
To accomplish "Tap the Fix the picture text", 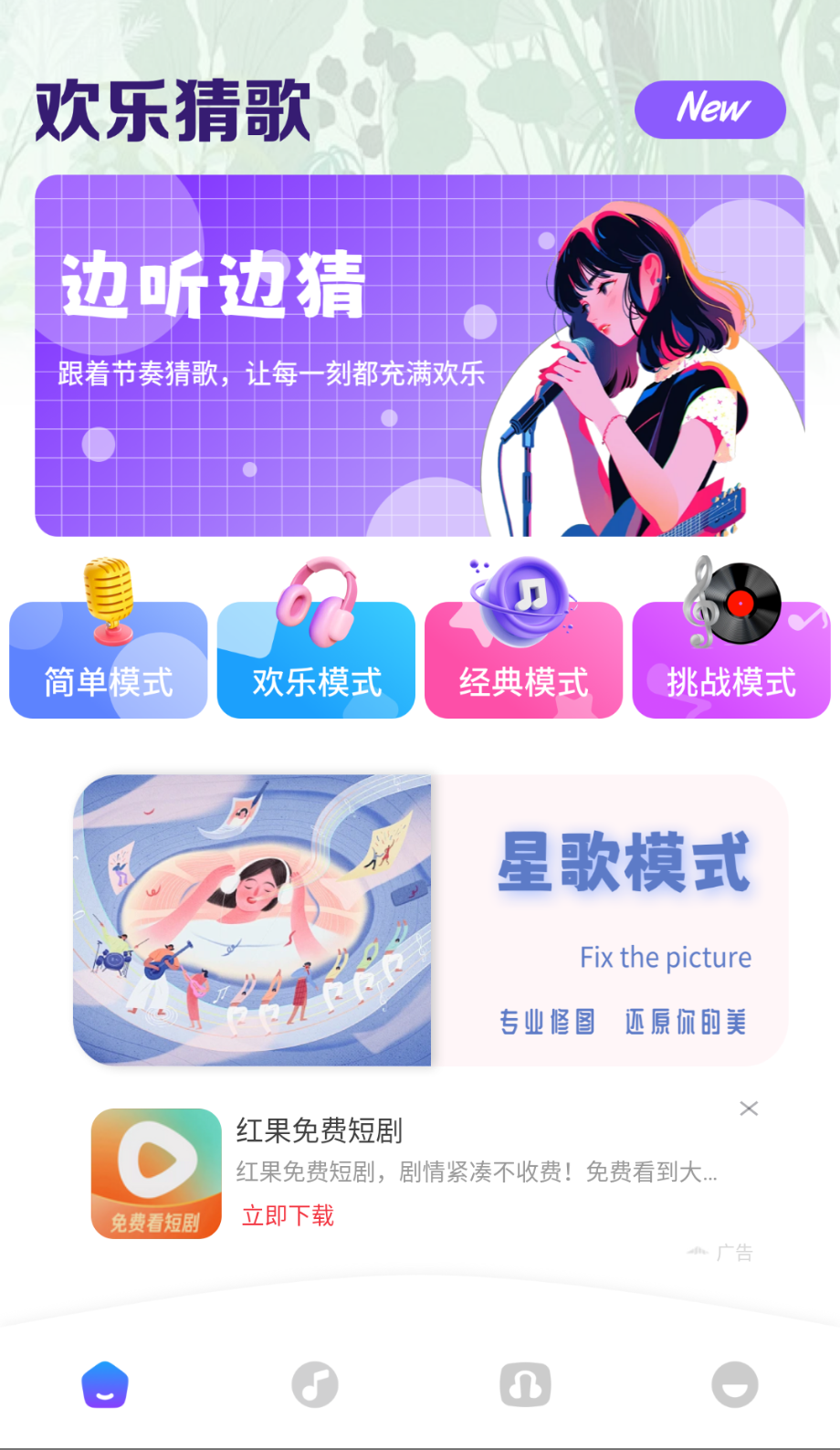I will (665, 958).
